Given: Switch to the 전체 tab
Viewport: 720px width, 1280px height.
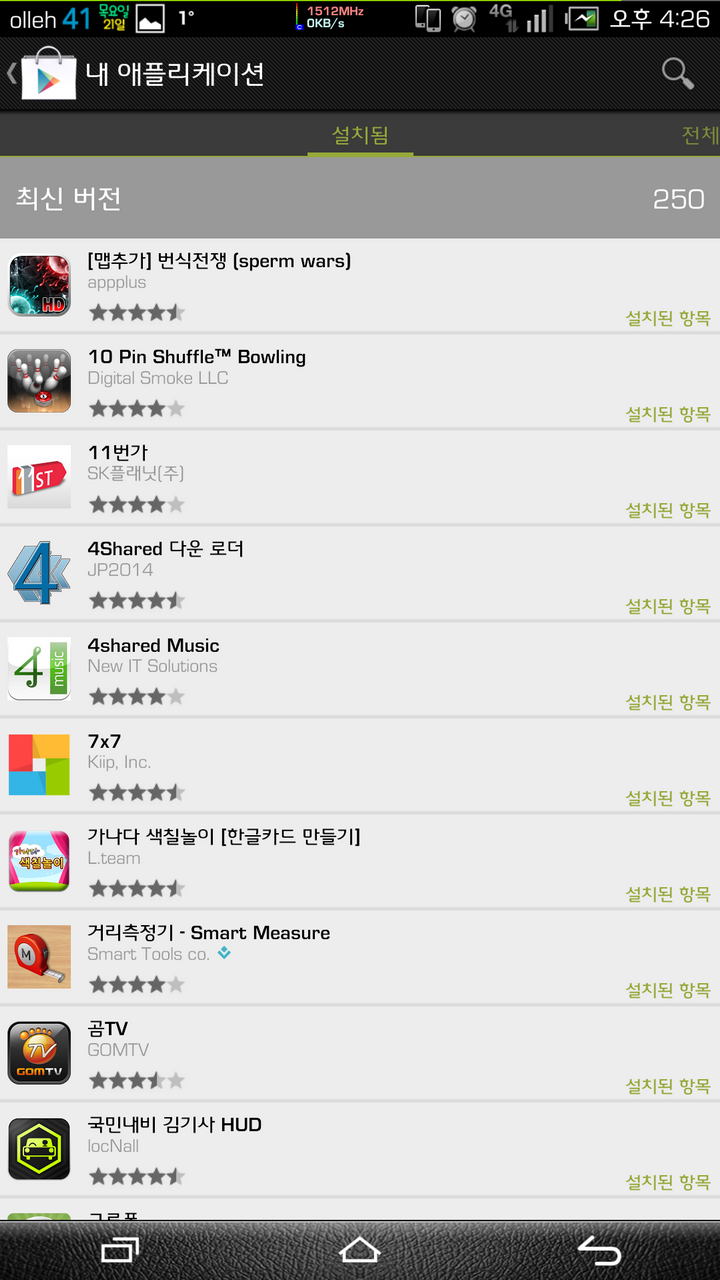Looking at the screenshot, I should coord(699,135).
